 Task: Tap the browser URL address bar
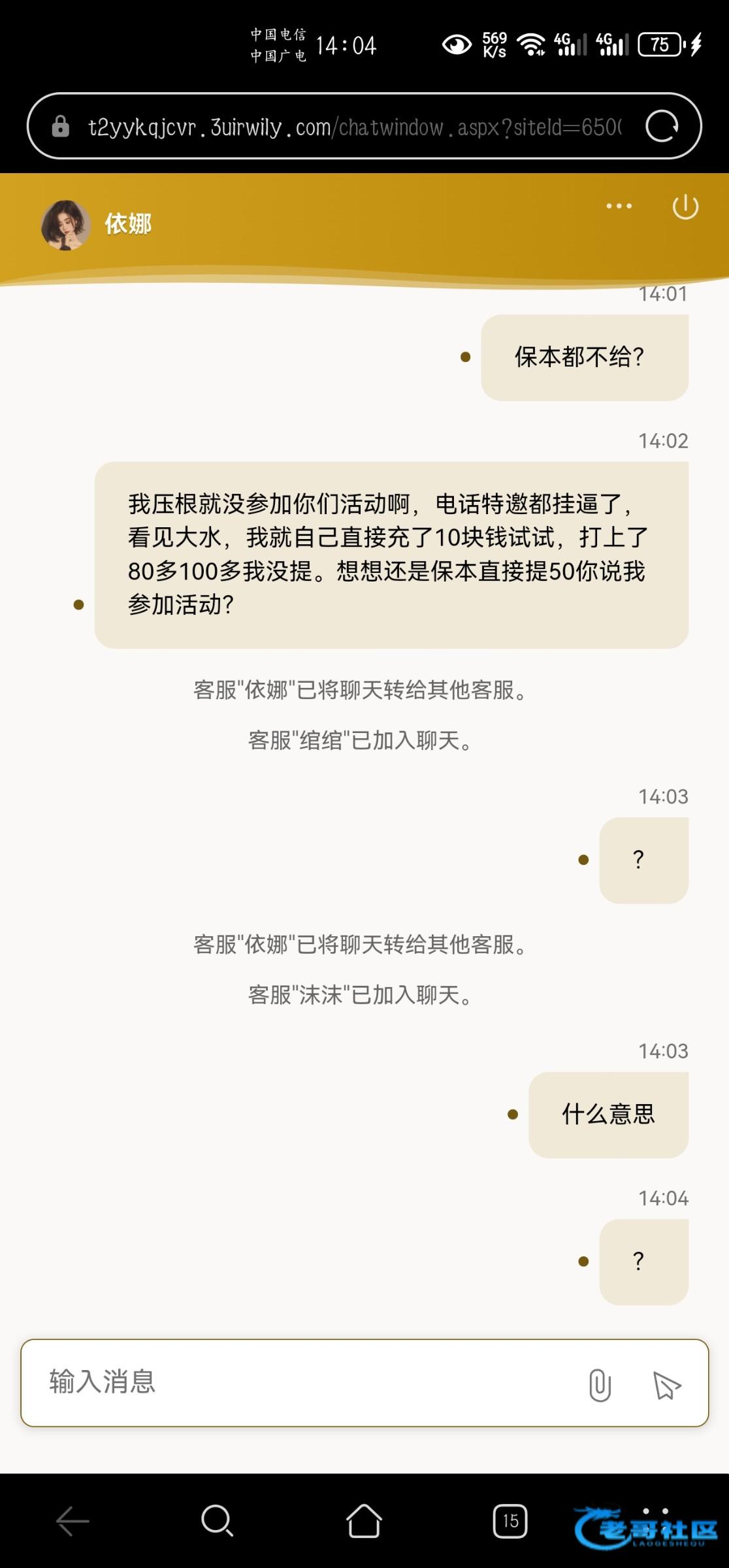click(x=353, y=127)
